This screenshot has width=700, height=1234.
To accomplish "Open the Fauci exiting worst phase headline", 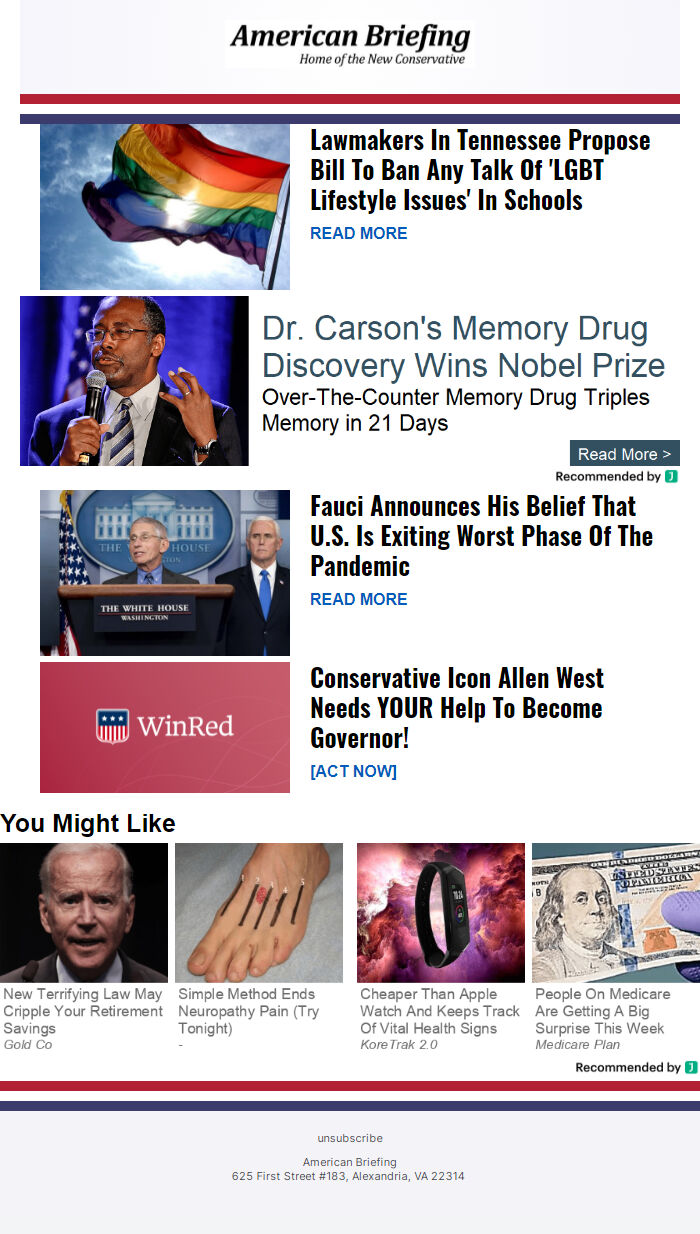I will point(481,536).
